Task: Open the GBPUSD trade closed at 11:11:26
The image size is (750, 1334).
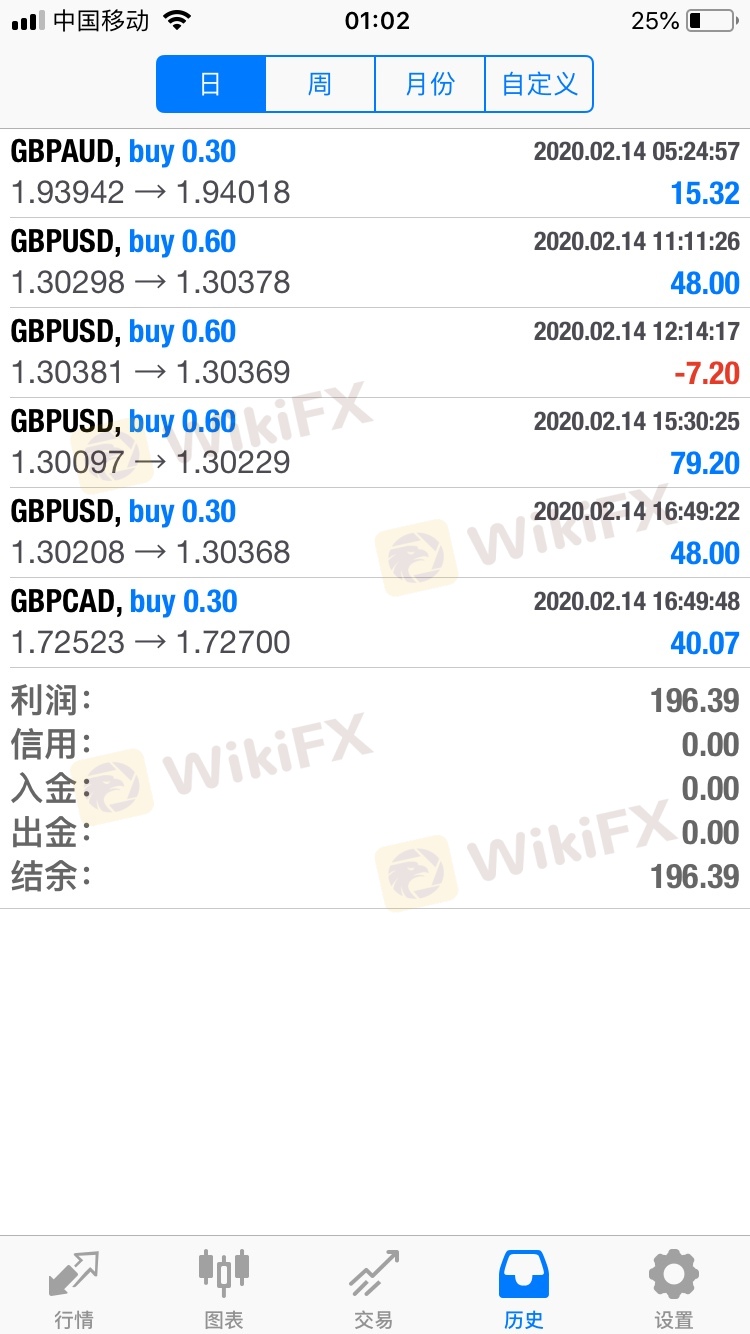Action: click(375, 262)
